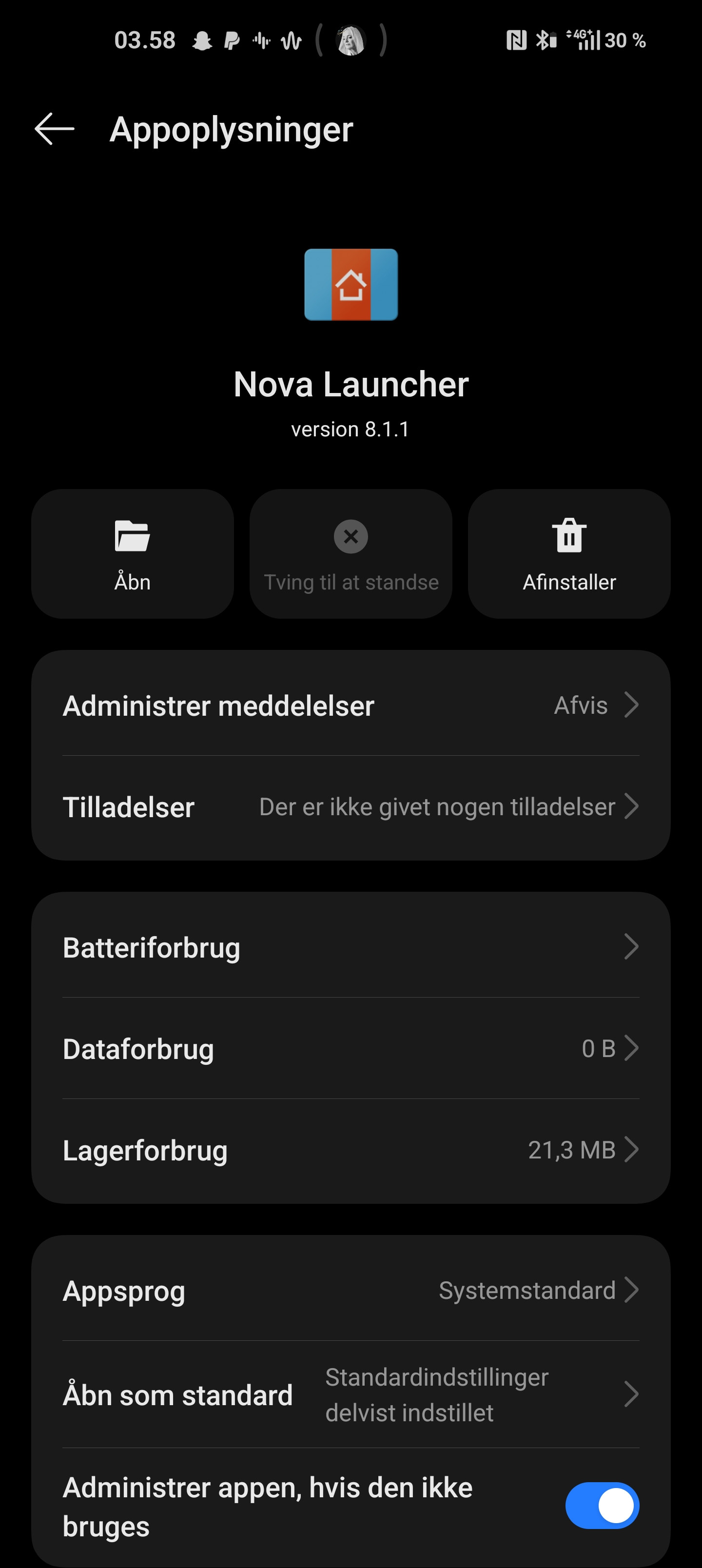The width and height of the screenshot is (702, 1568).
Task: Go back from Appoplysninger
Action: 54,129
